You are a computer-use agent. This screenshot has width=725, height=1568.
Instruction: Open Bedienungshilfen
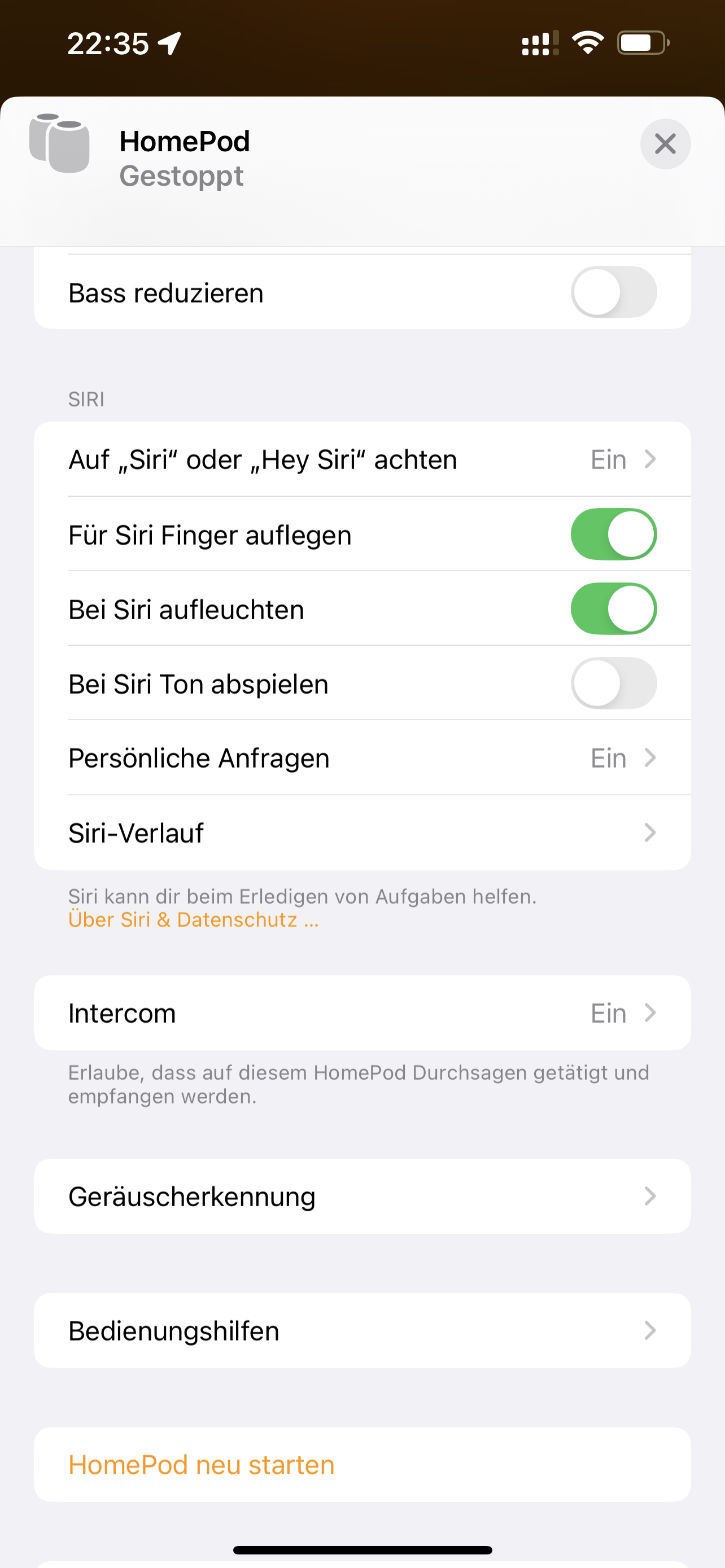click(x=362, y=1331)
